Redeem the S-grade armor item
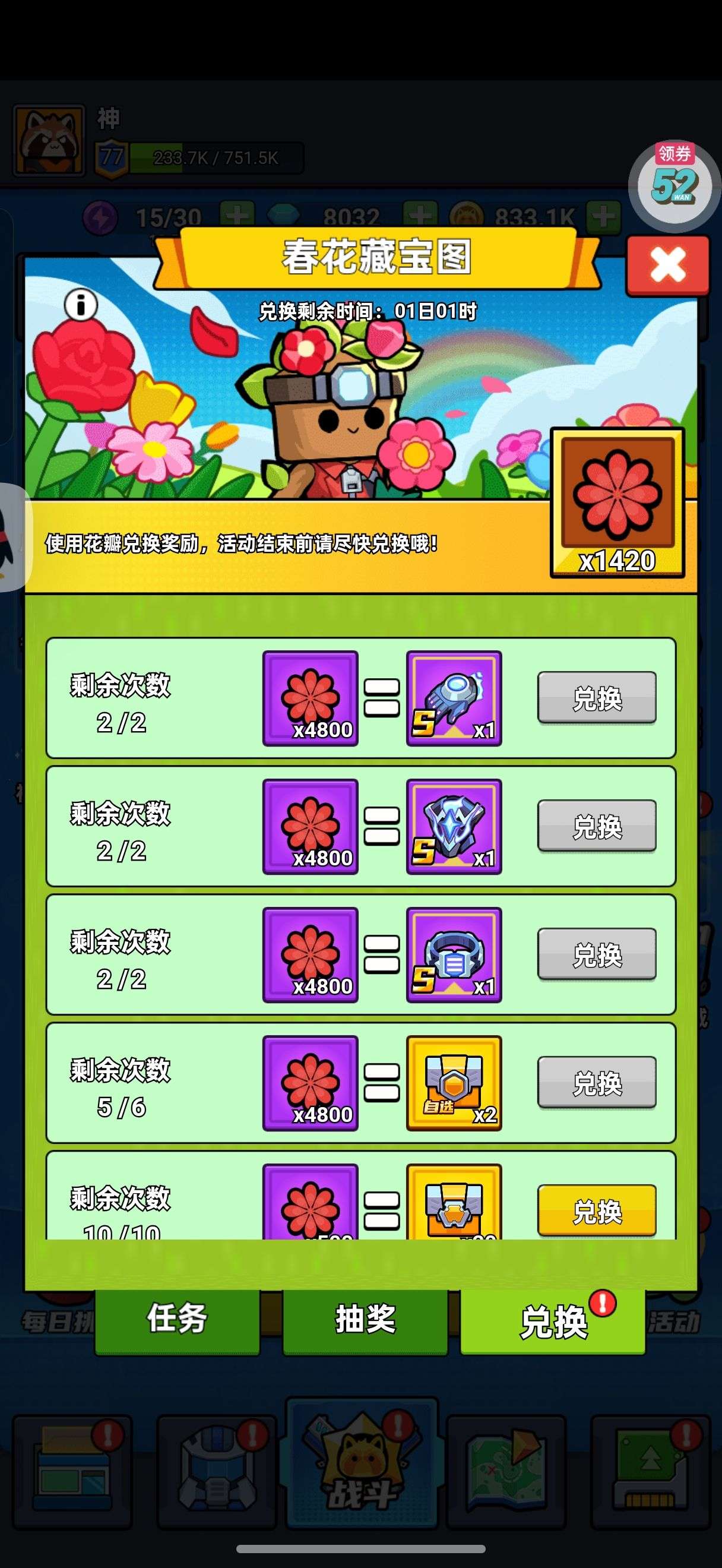 point(597,826)
